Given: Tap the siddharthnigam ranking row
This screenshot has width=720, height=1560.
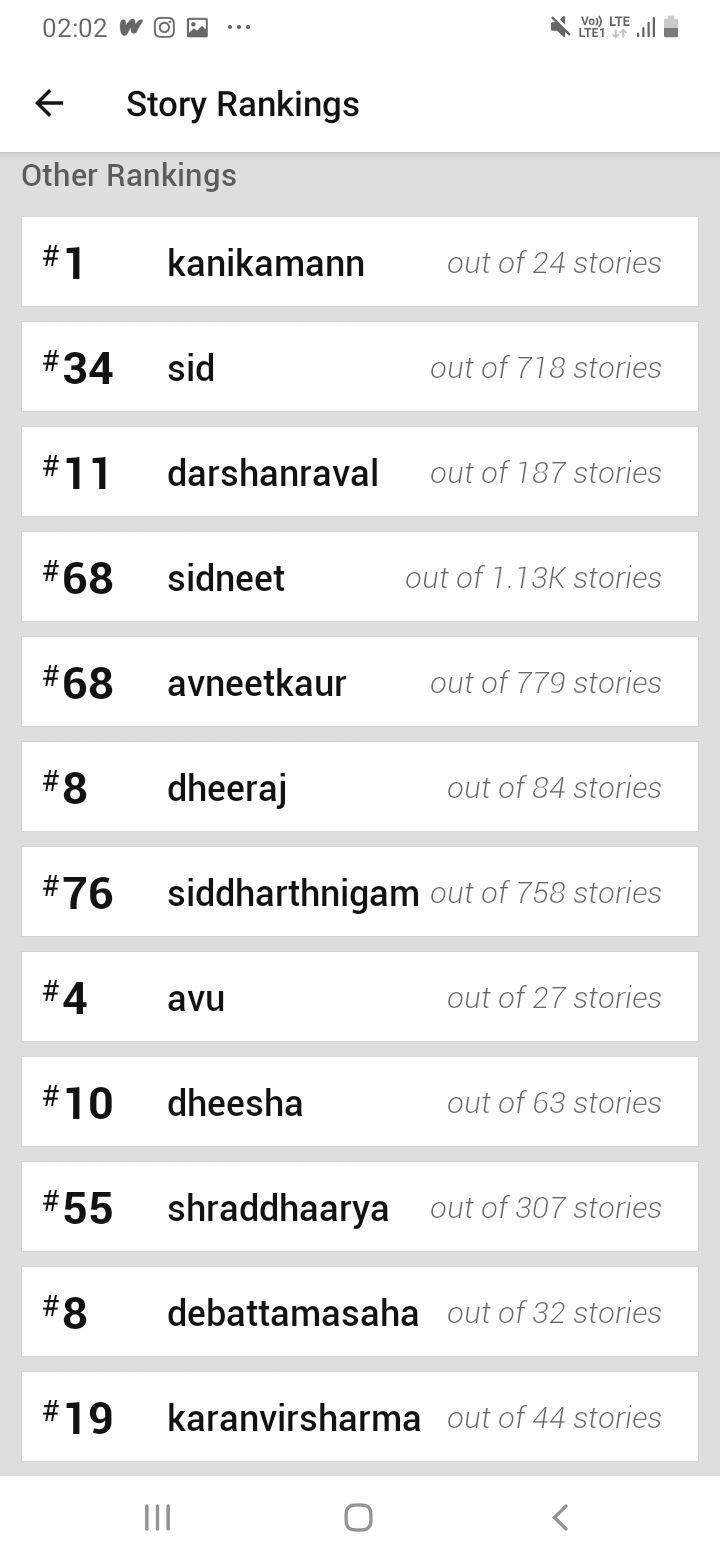Looking at the screenshot, I should point(360,892).
